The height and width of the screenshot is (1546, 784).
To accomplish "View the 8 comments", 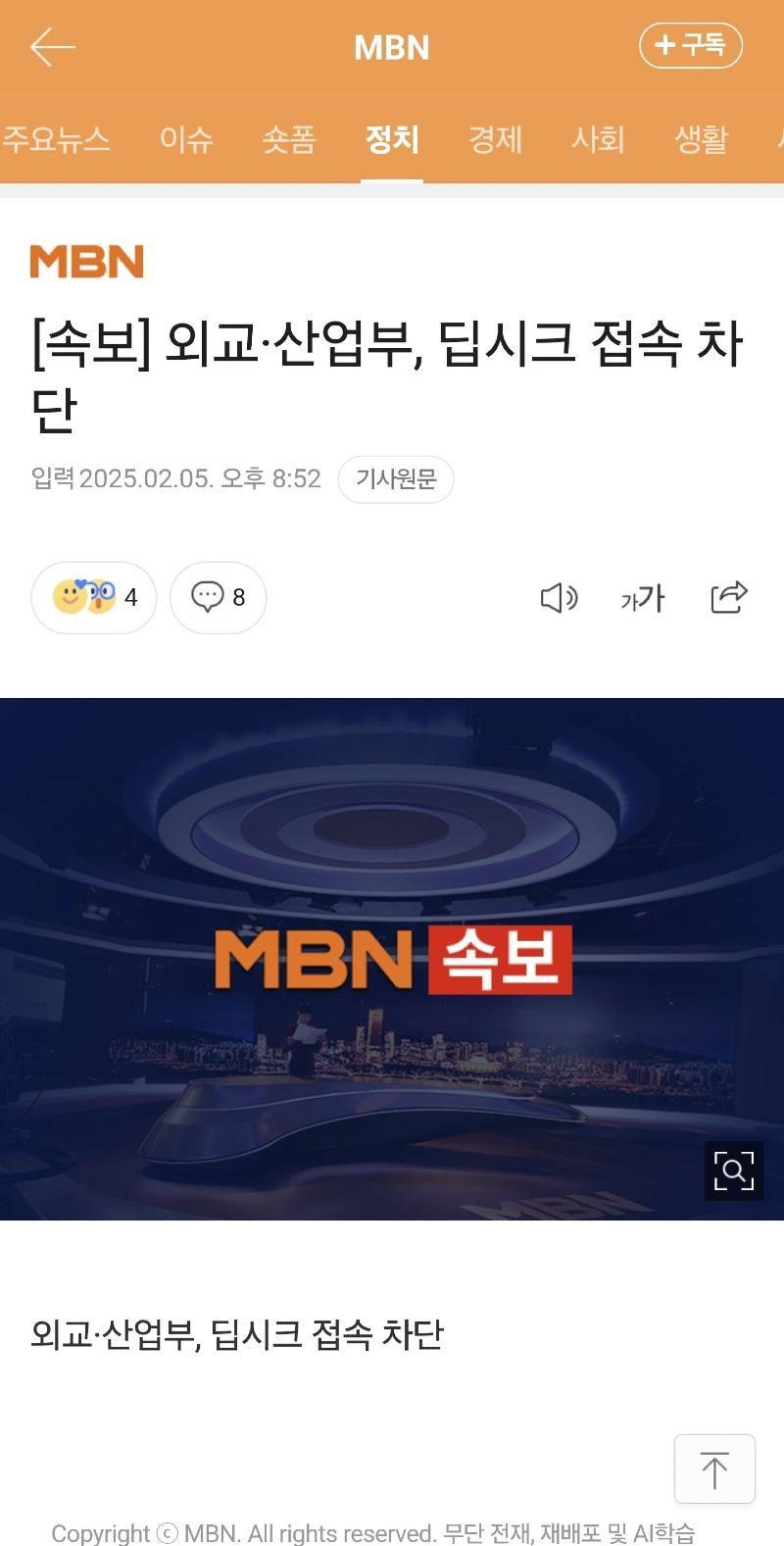I will point(218,597).
